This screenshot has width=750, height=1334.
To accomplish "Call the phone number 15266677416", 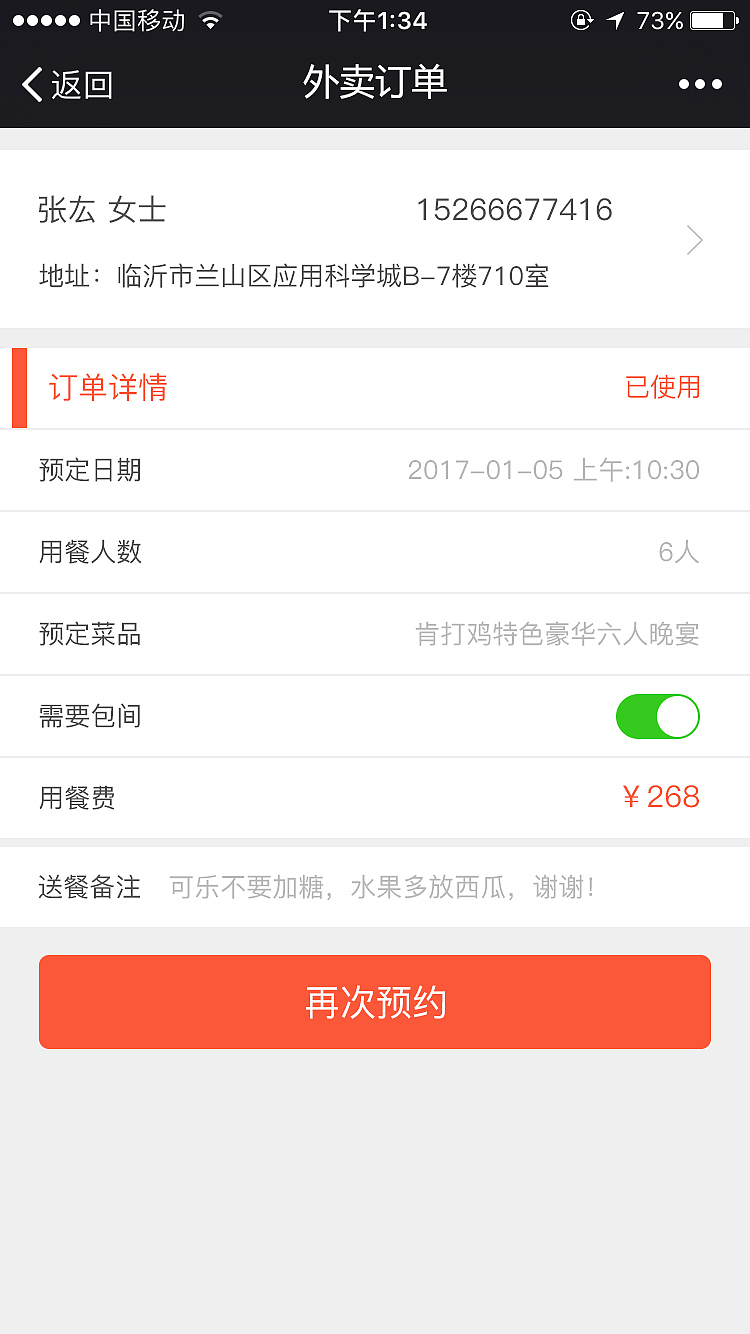I will [x=515, y=210].
